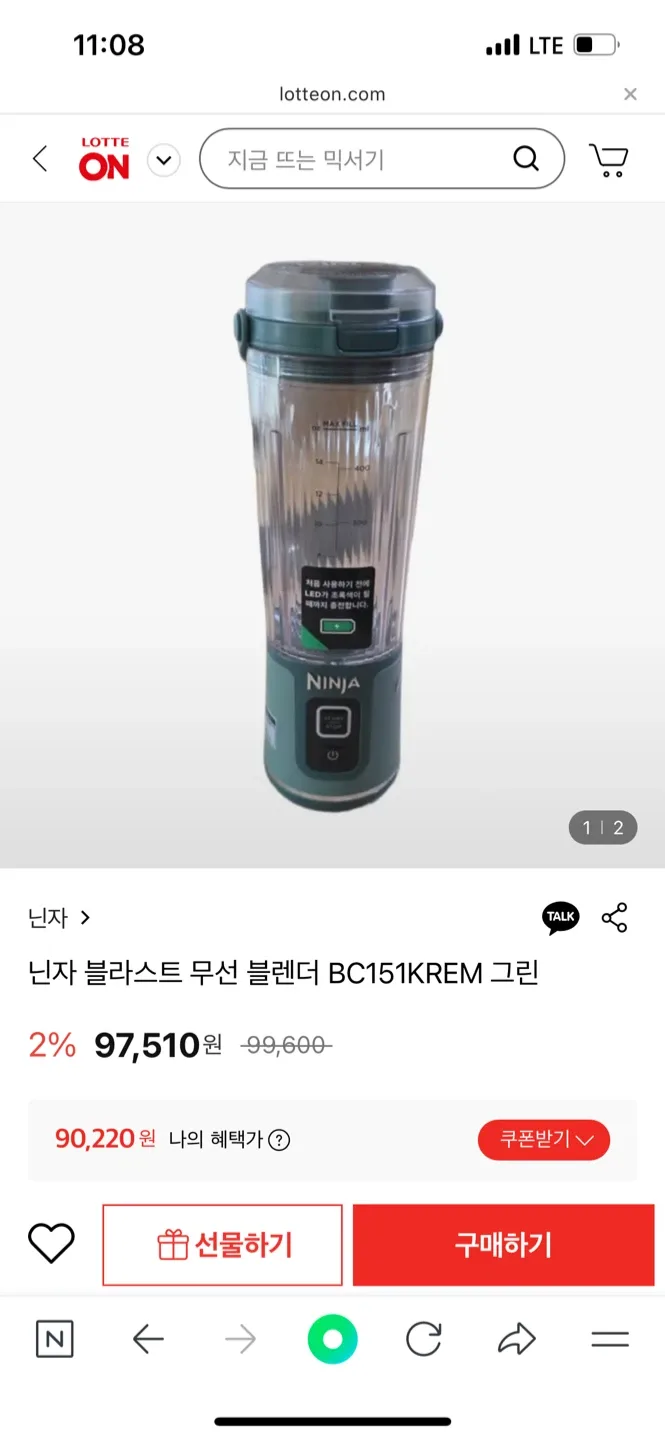Expand the dropdown next to Lotte ON logo
Image resolution: width=665 pixels, height=1440 pixels.
tap(164, 160)
